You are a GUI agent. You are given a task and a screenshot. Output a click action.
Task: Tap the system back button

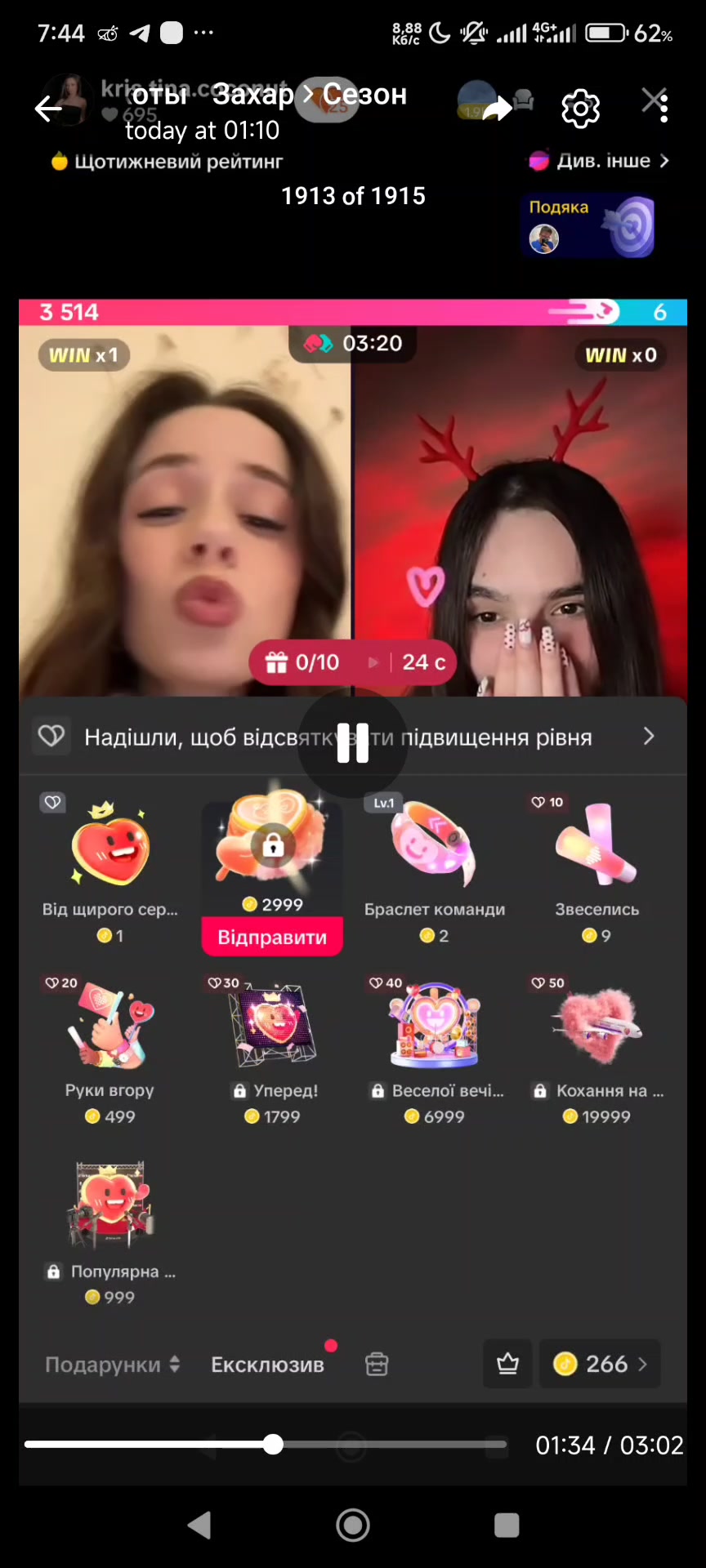tap(199, 1525)
